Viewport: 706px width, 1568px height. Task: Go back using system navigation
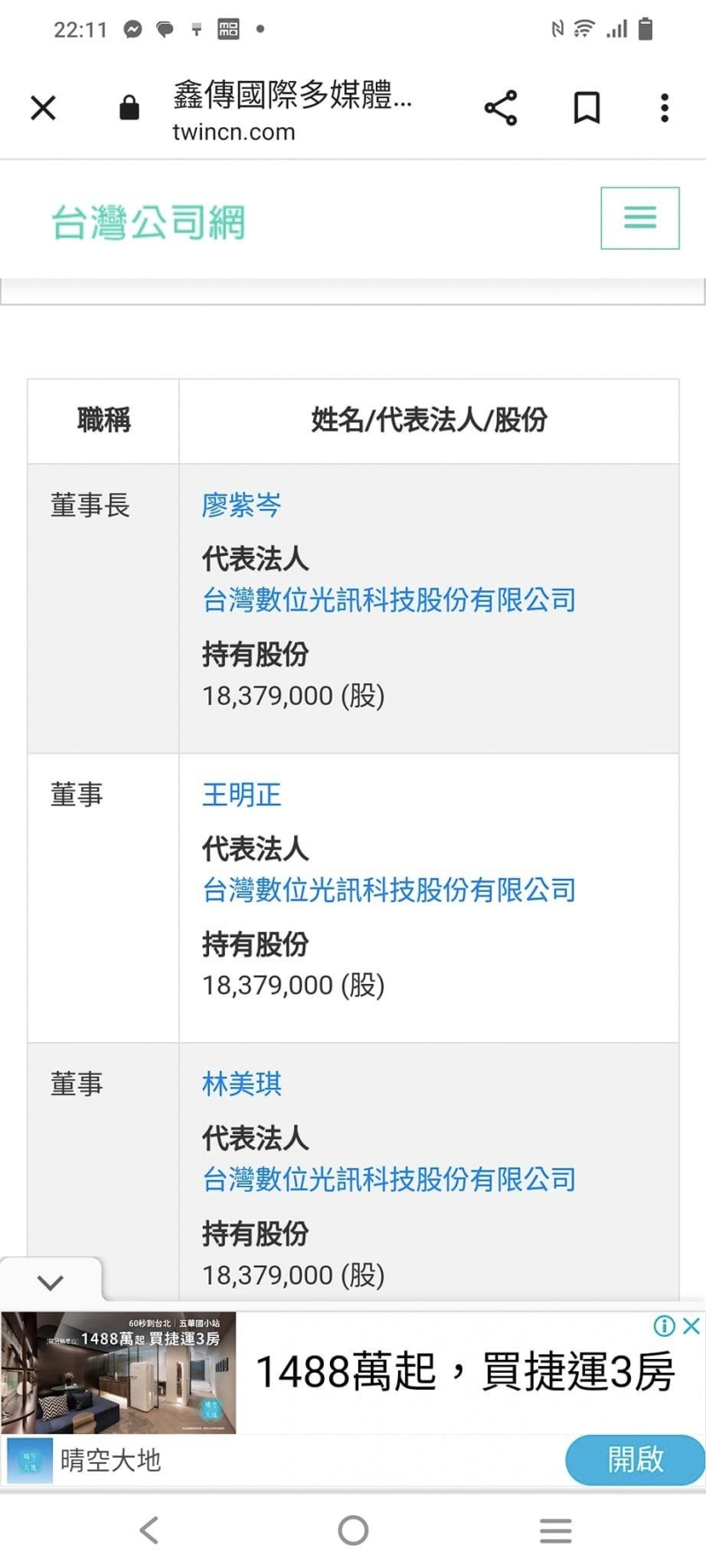point(149,1530)
